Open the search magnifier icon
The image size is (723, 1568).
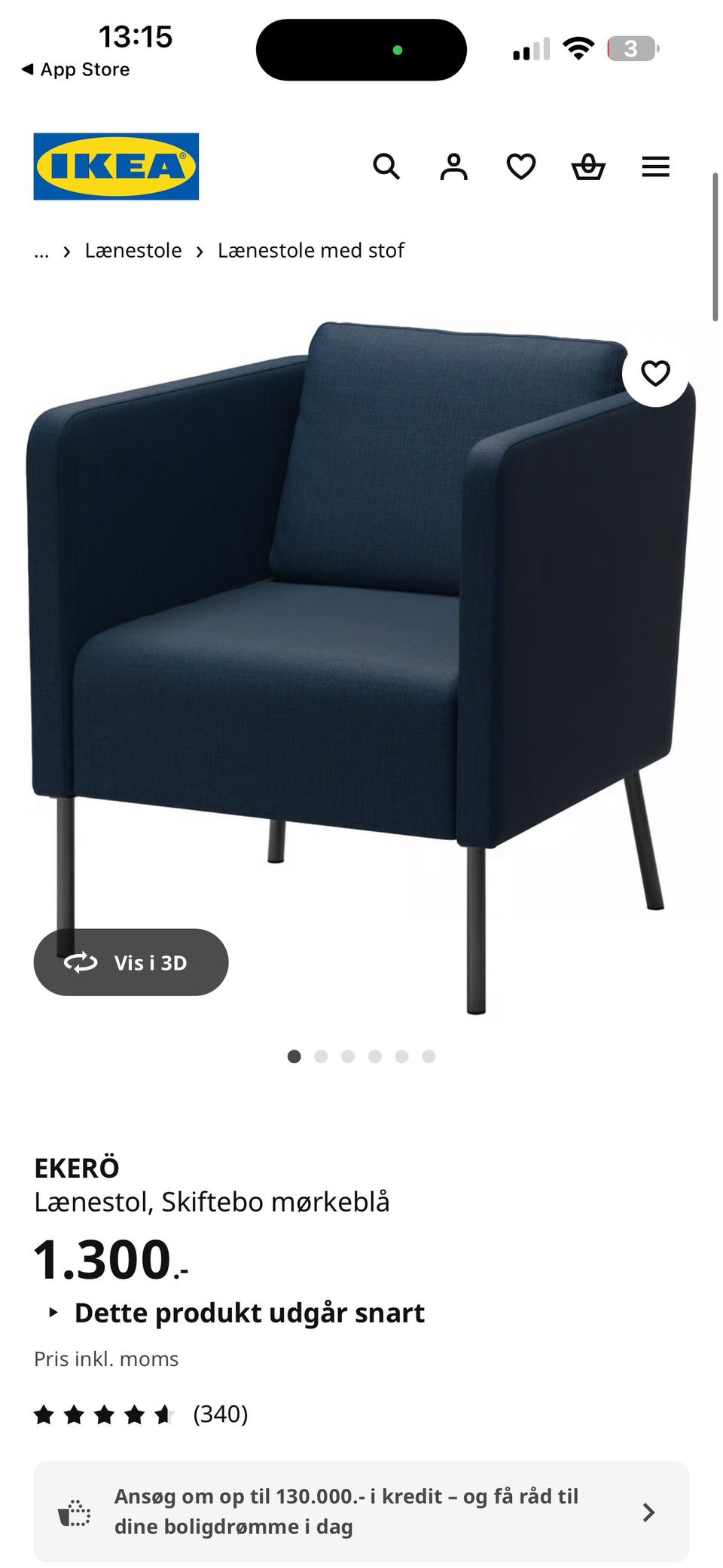click(386, 167)
